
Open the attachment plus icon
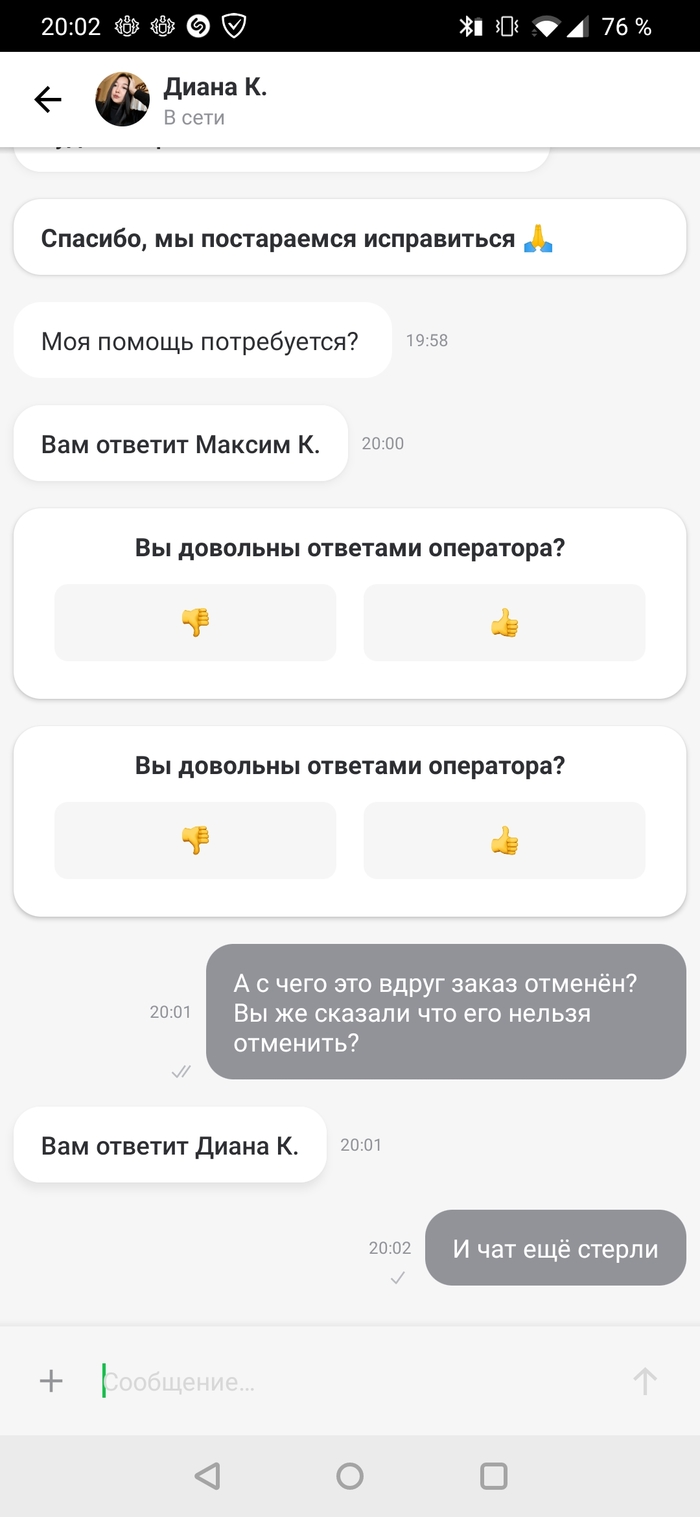coord(51,1381)
